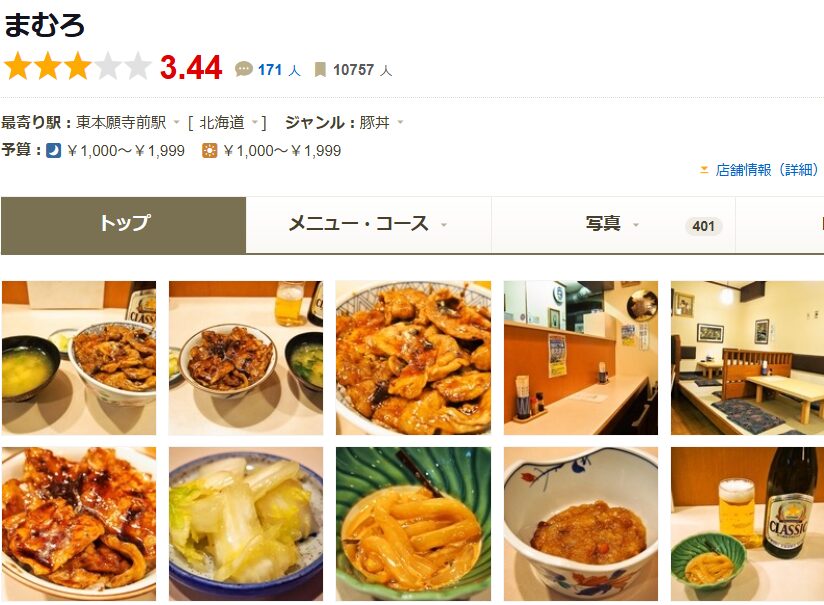Switch to the トップ tab
This screenshot has height=605, width=824.
click(124, 224)
